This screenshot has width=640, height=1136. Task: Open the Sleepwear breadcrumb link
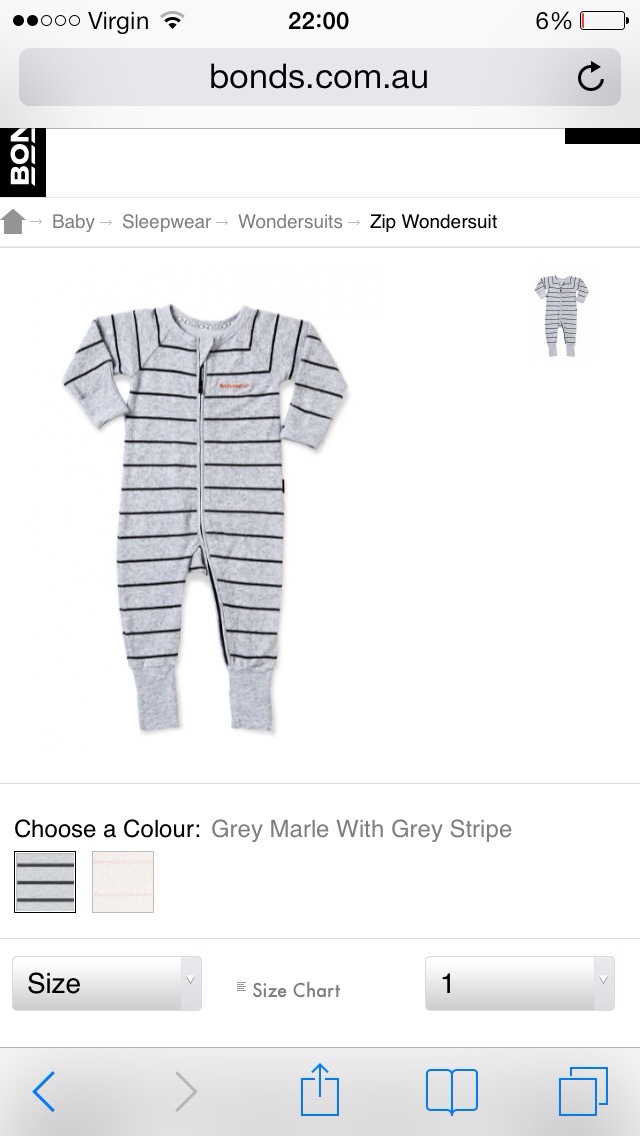tap(166, 221)
